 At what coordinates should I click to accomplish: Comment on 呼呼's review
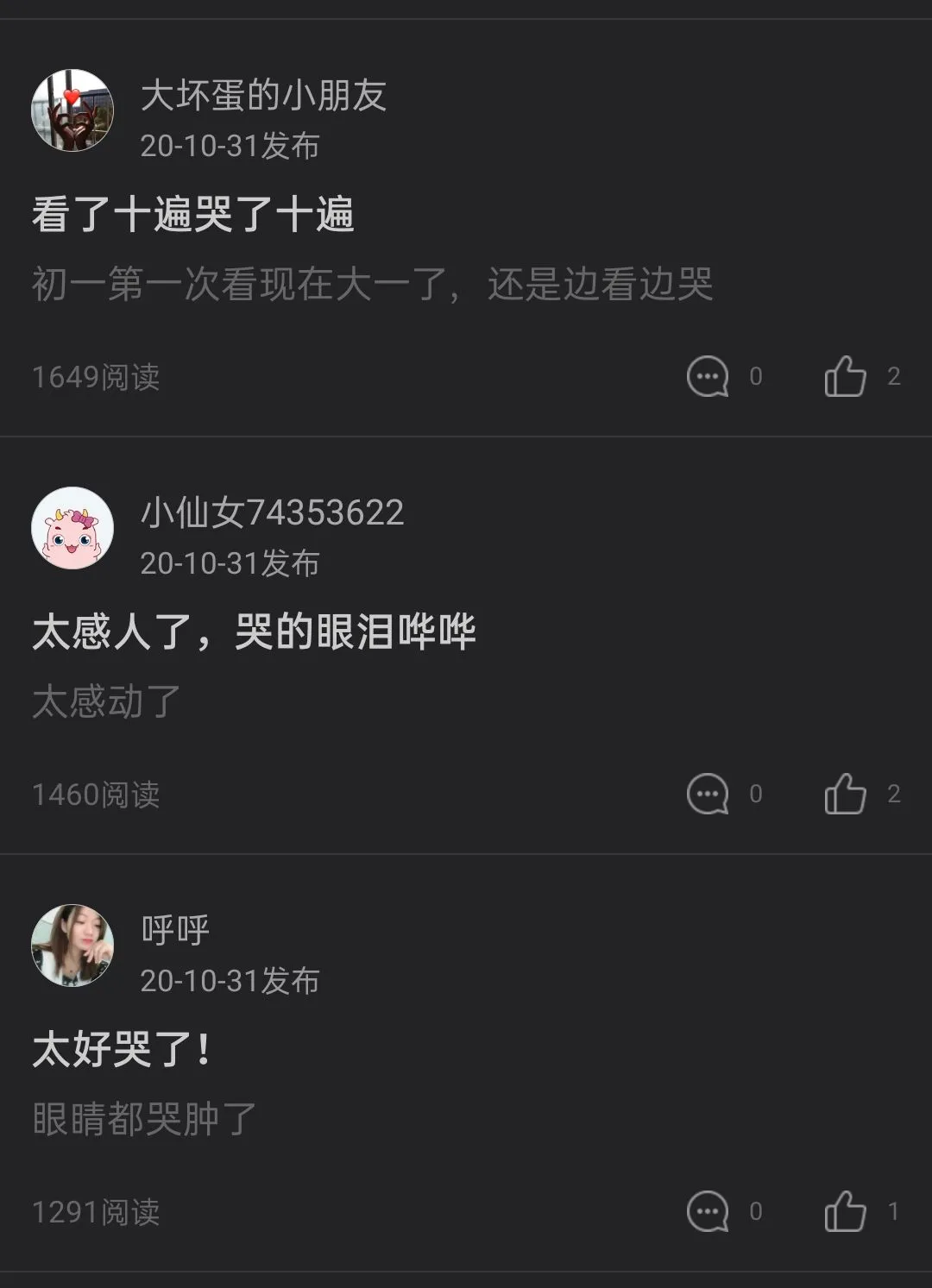(708, 1211)
